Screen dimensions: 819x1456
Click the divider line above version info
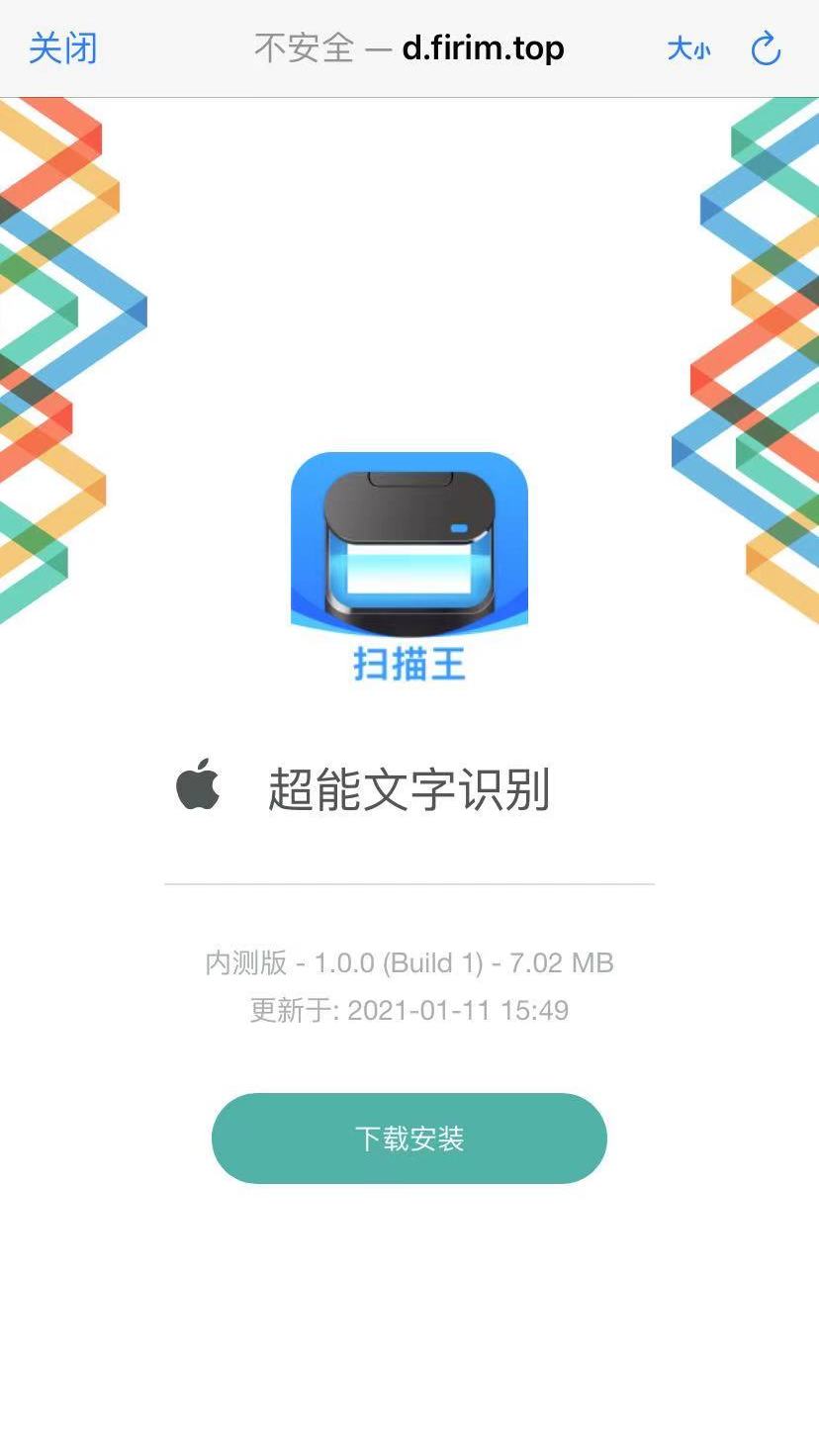click(409, 883)
